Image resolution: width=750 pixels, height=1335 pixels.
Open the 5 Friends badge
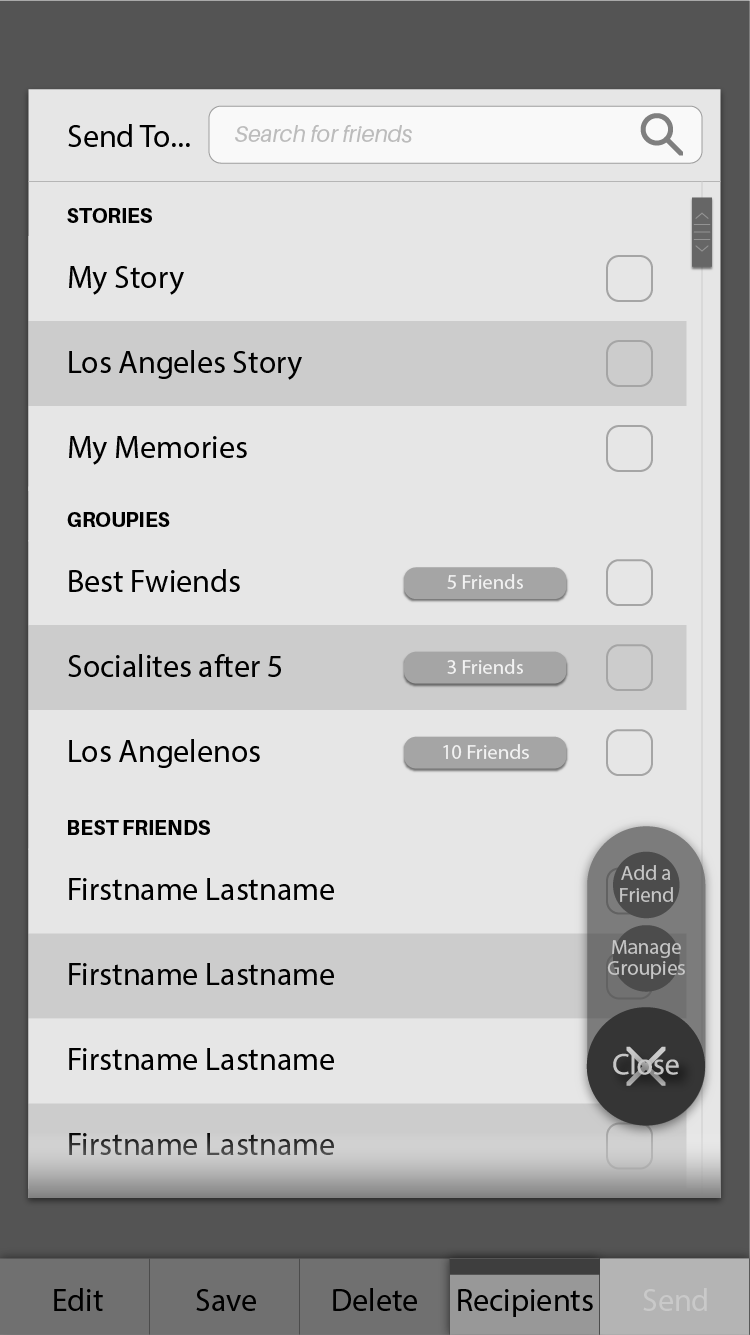(x=485, y=583)
